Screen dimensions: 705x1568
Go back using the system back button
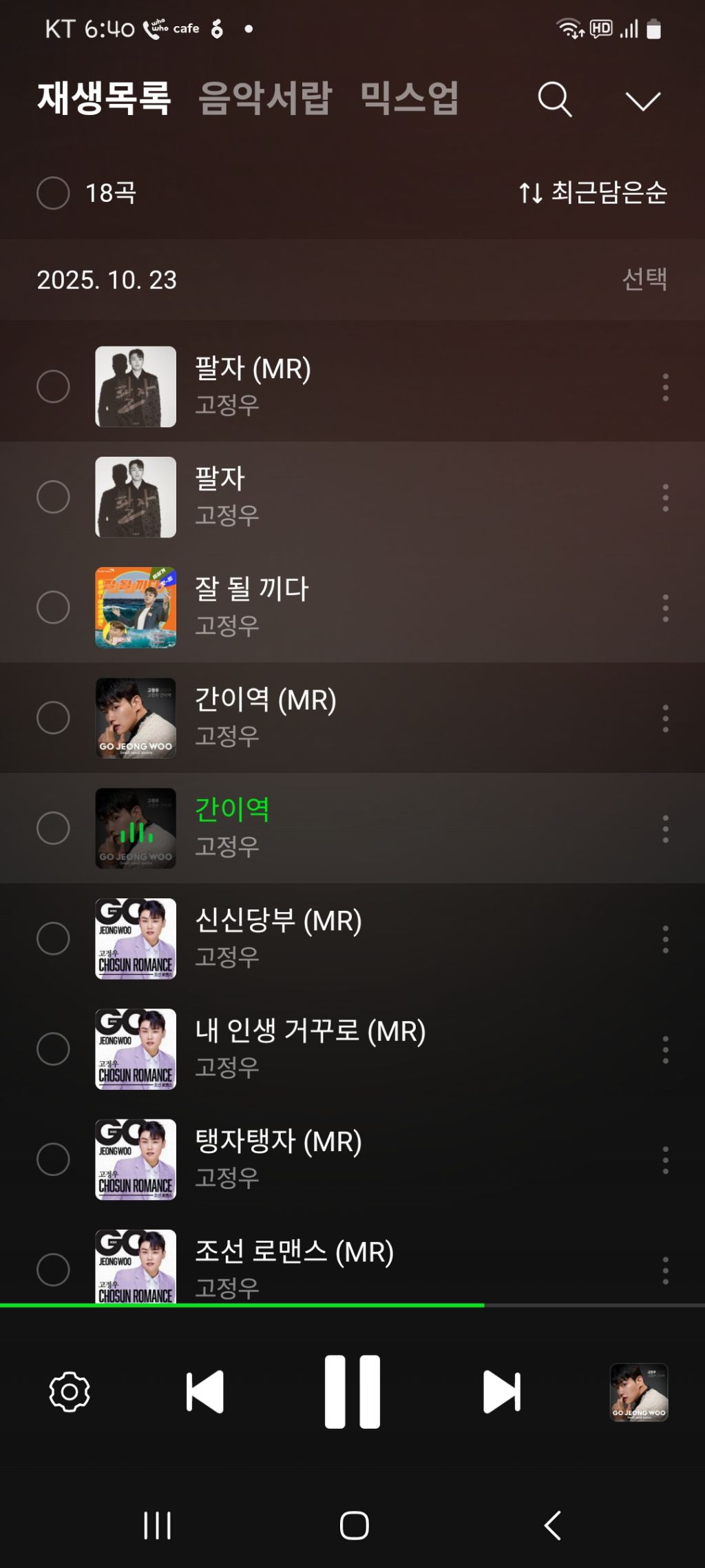point(552,1525)
